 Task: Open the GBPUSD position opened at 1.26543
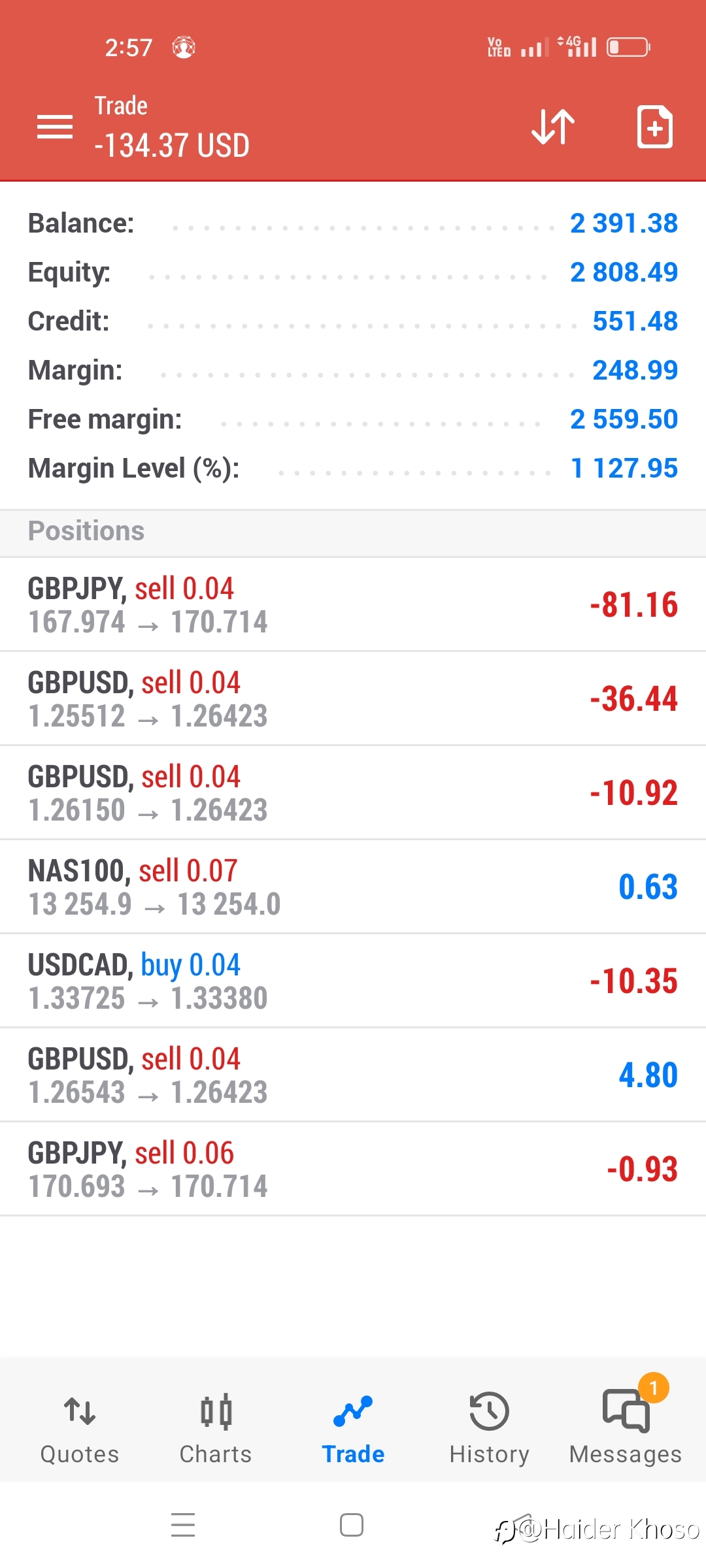pos(353,1075)
